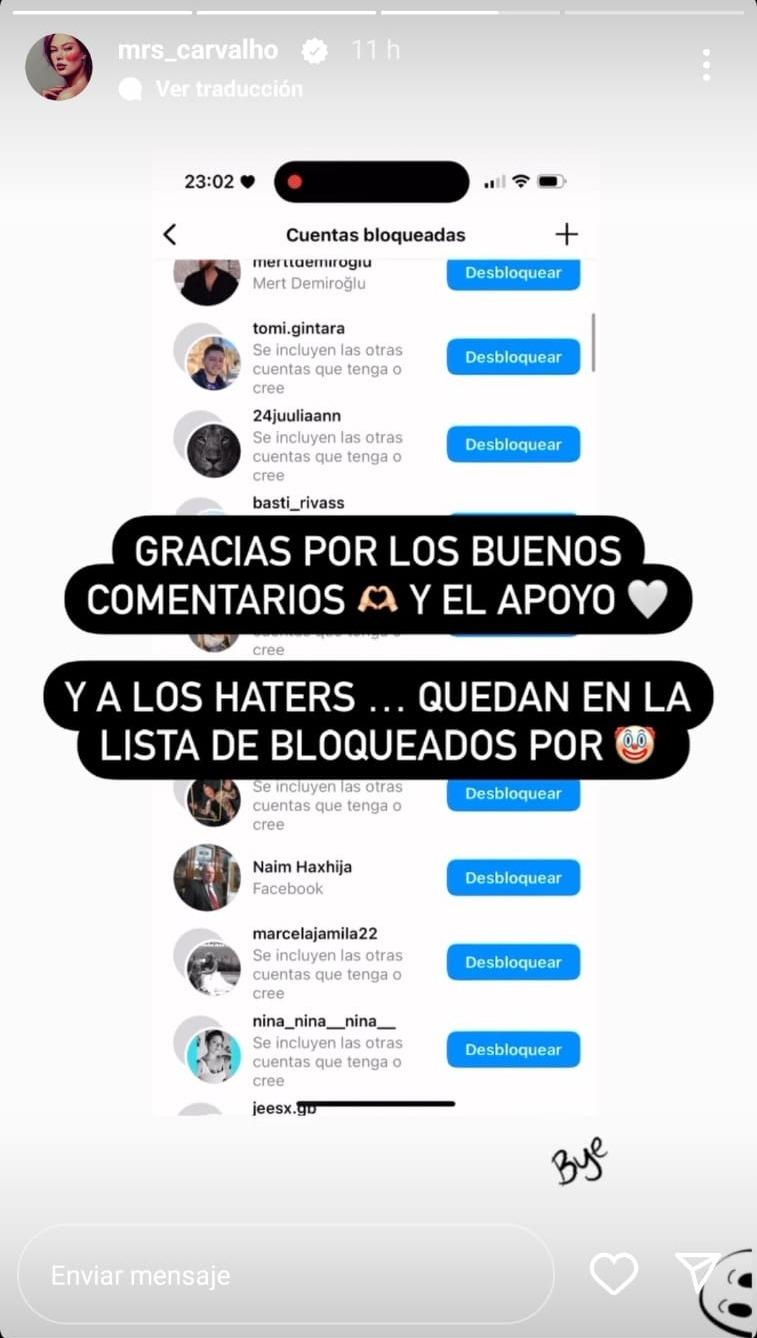Tap the handwritten Bye sticker

pyautogui.click(x=579, y=1161)
